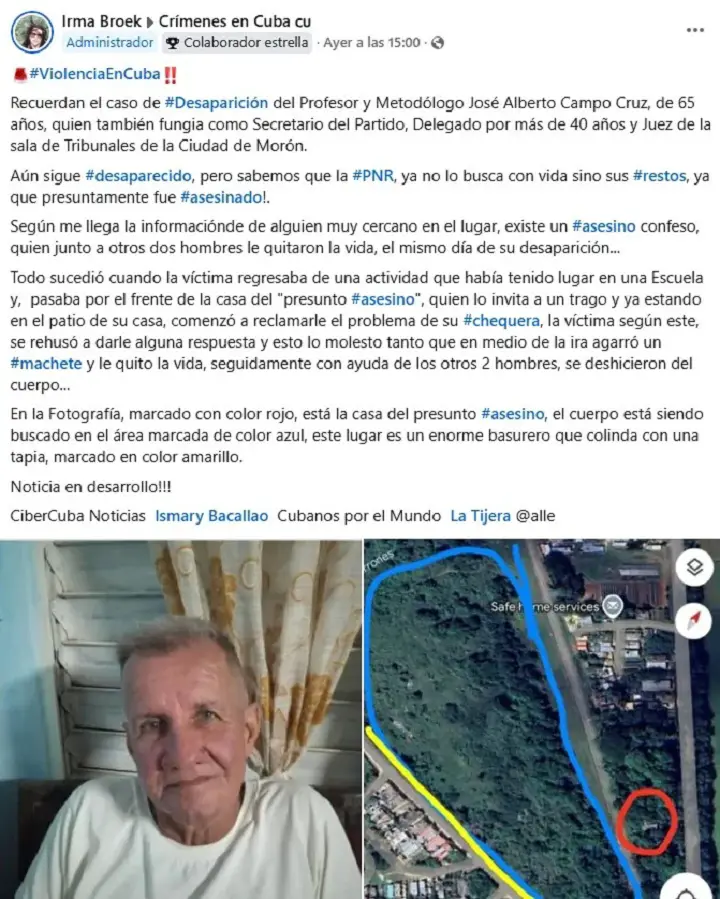View posts tagged #restos
This screenshot has height=899, width=720.
point(659,176)
